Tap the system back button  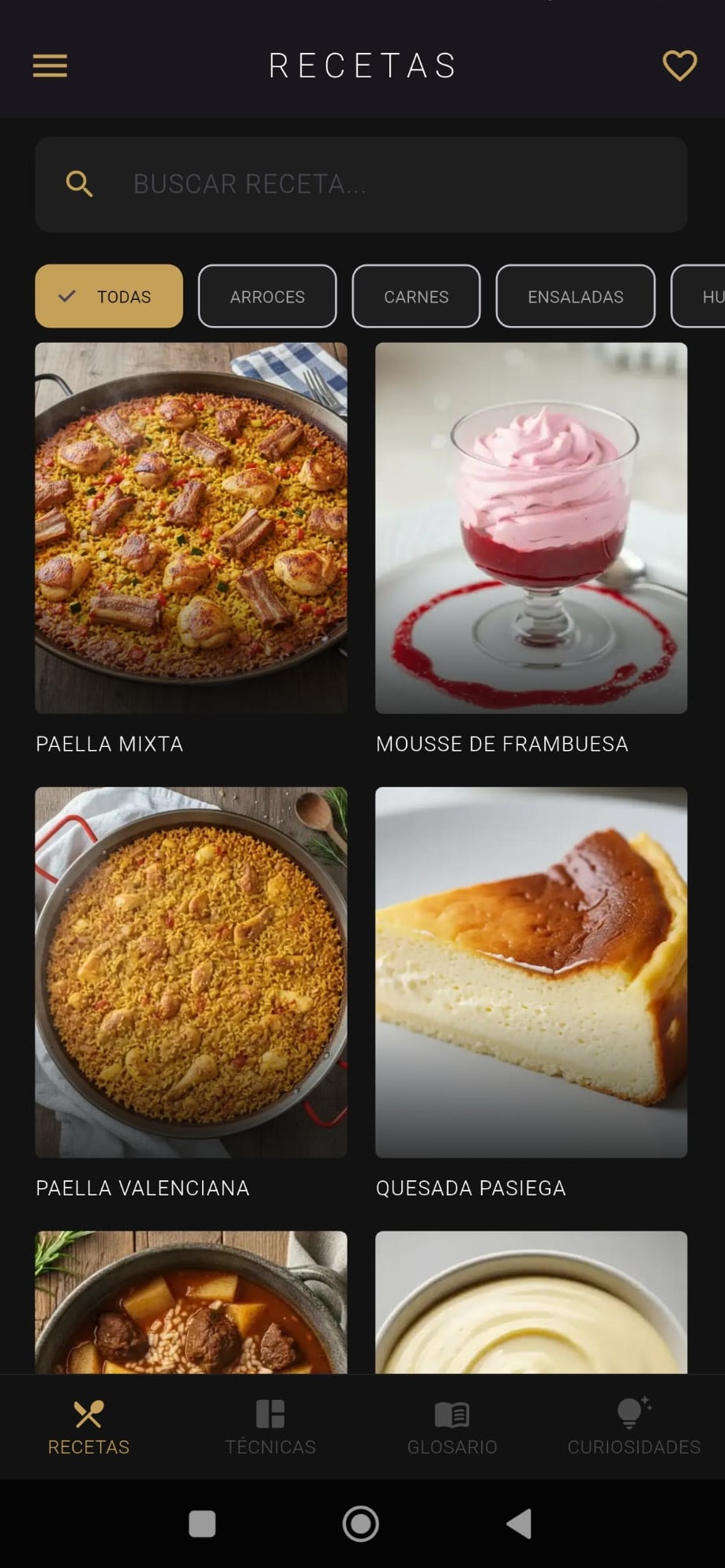tap(520, 1524)
